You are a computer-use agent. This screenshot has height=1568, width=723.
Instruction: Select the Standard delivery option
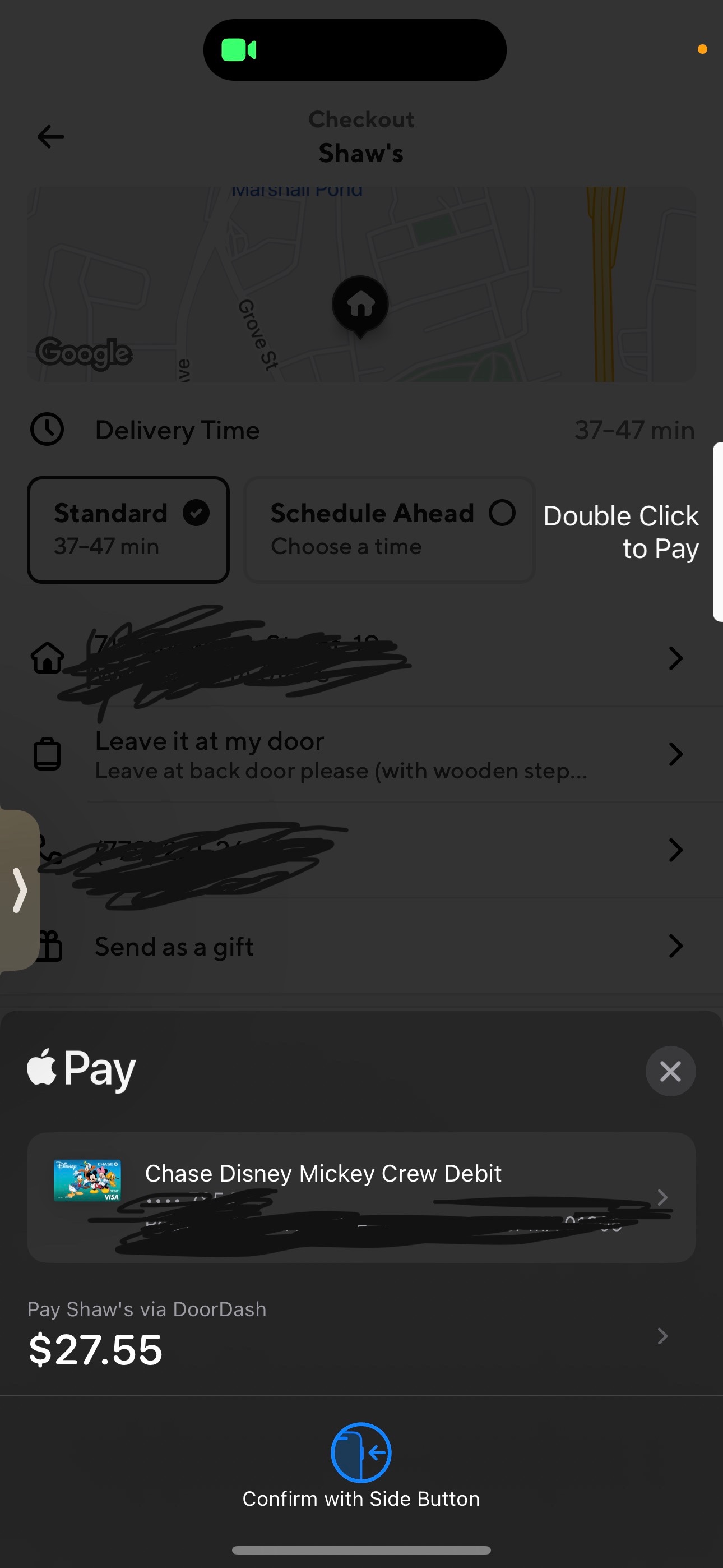coord(128,529)
